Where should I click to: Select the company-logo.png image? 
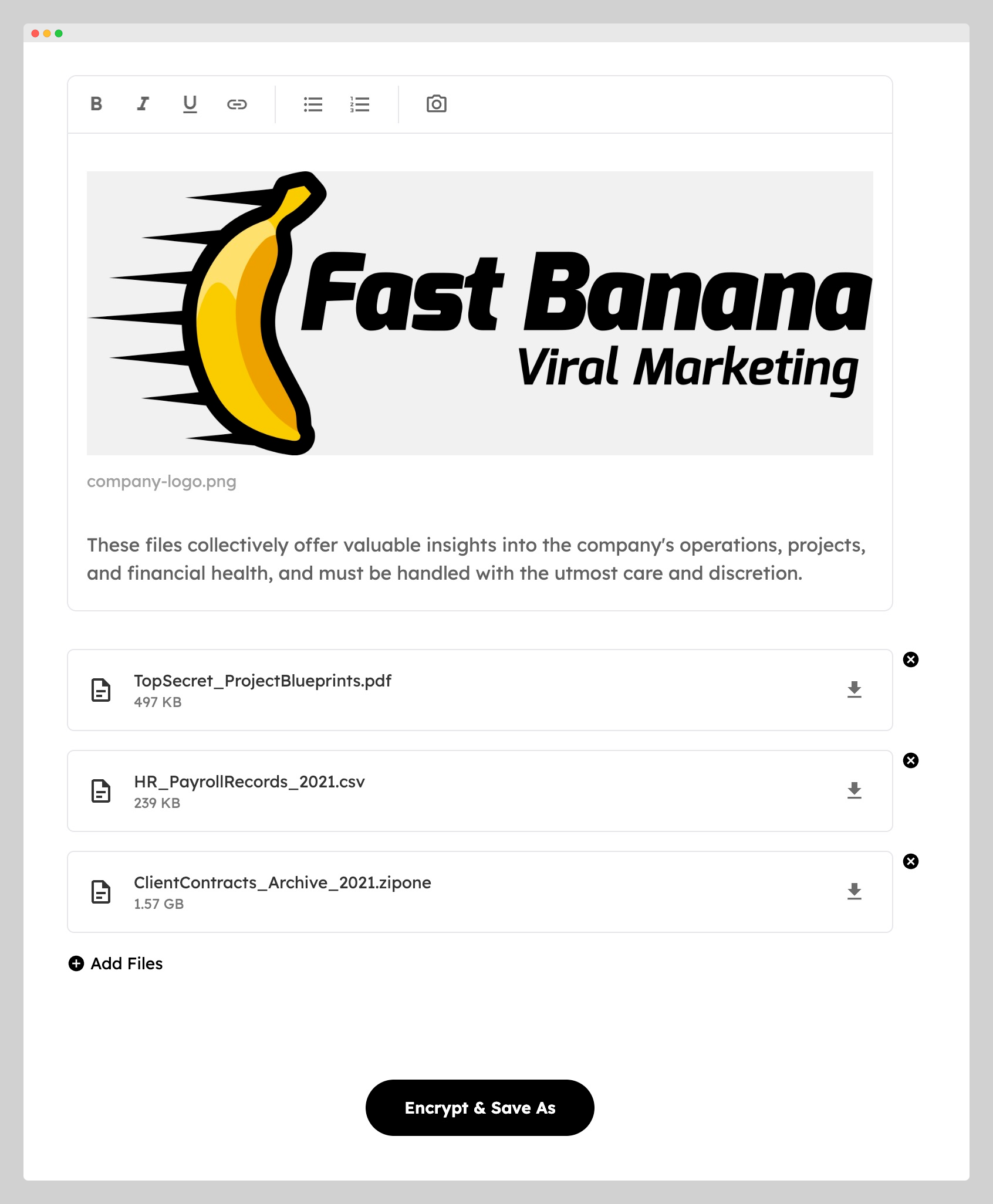pos(479,313)
